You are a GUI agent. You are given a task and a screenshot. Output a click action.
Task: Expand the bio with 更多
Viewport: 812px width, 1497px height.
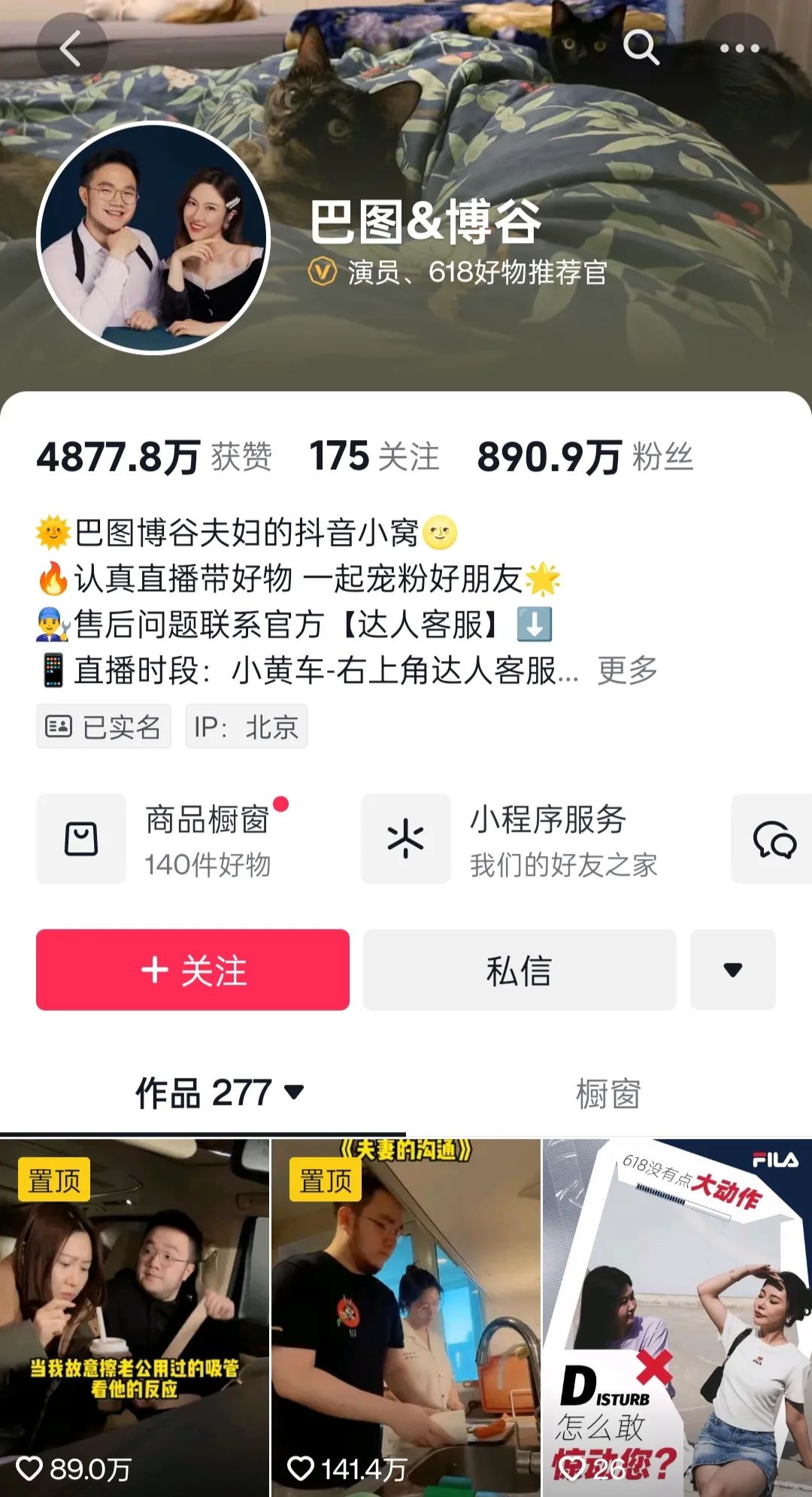pyautogui.click(x=627, y=670)
